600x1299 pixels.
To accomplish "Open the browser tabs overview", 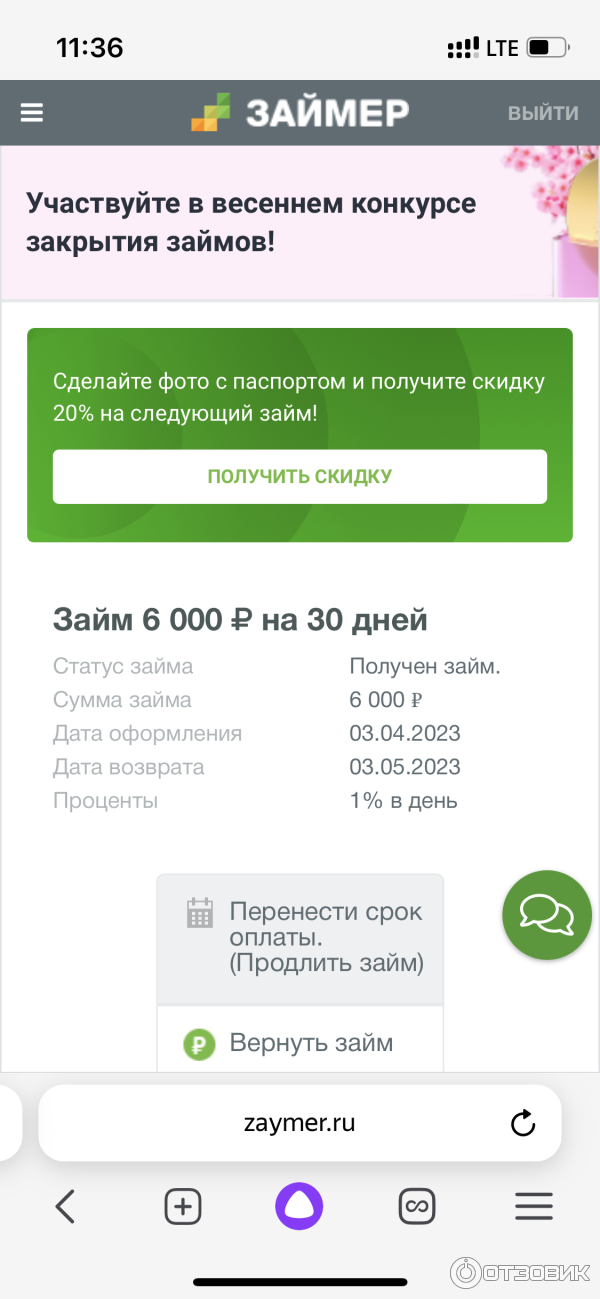I will pos(417,1207).
